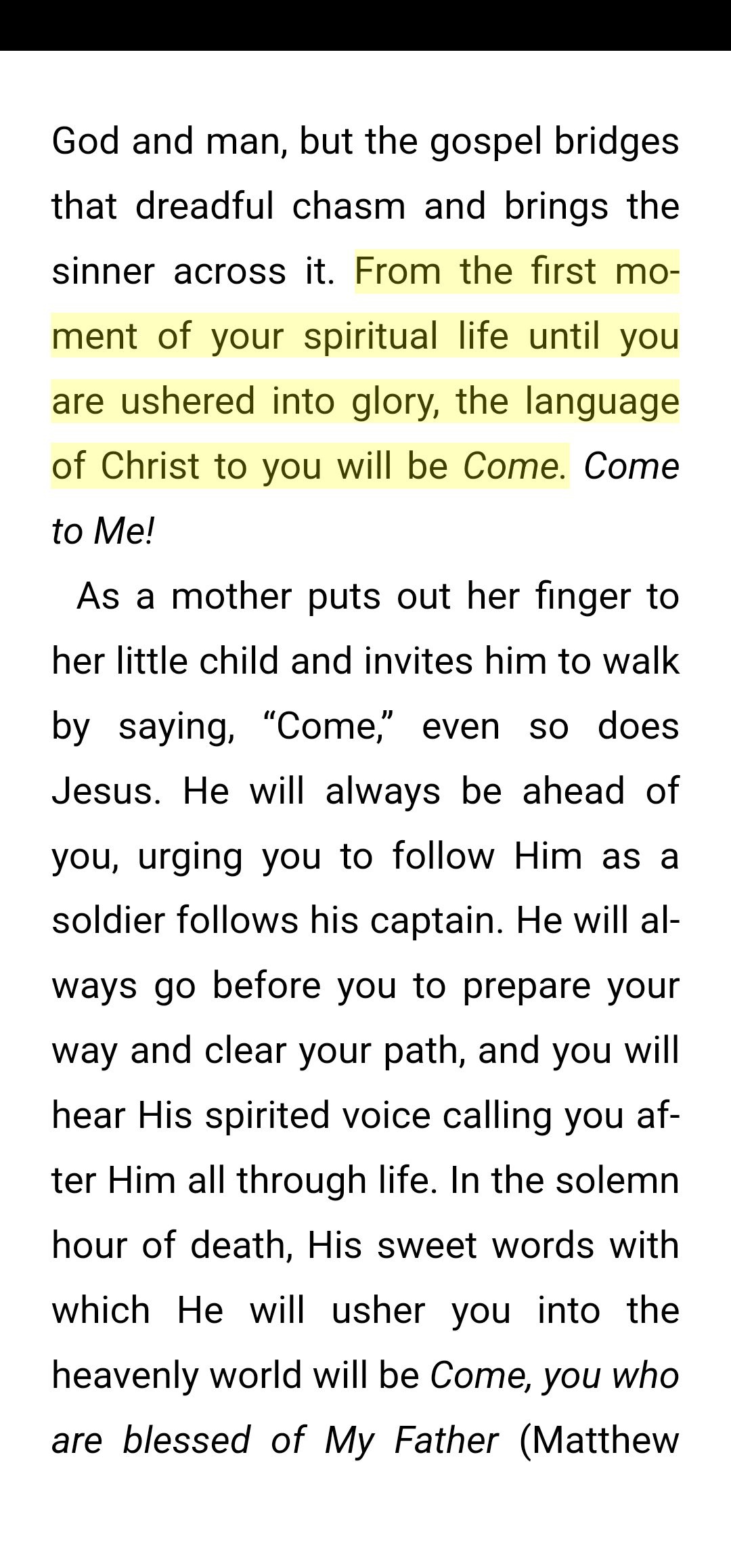Screen dimensions: 731x1568
Task: Tap the yellow highlighted passage
Action: click(365, 369)
